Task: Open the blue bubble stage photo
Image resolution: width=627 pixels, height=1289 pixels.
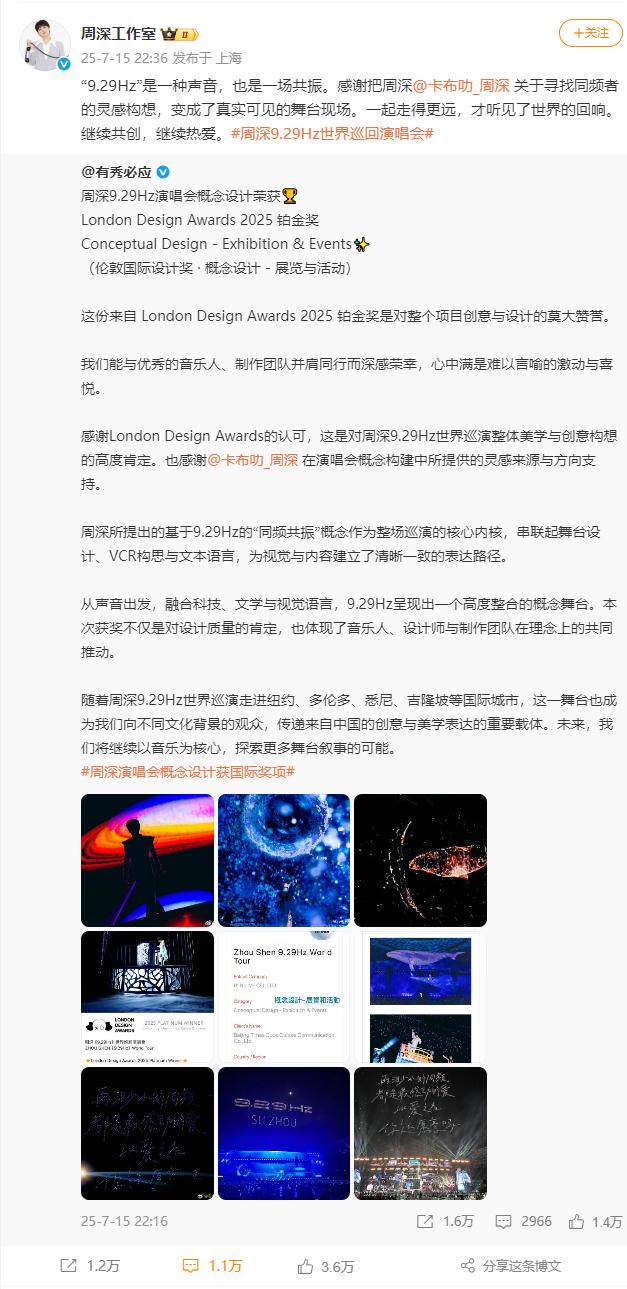Action: [284, 860]
